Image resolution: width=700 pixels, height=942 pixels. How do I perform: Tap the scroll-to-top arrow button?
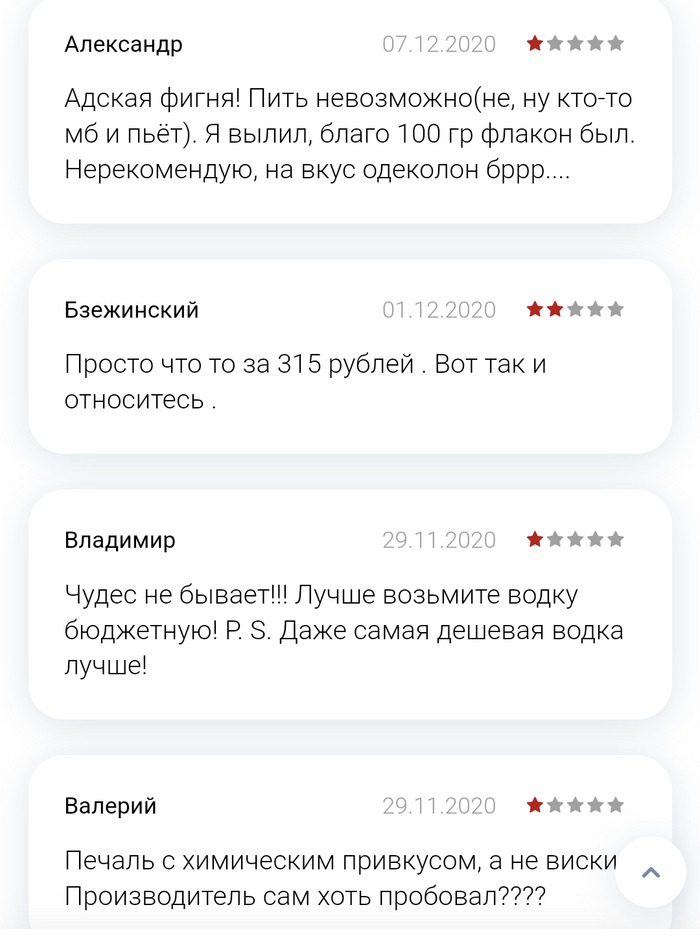click(651, 872)
